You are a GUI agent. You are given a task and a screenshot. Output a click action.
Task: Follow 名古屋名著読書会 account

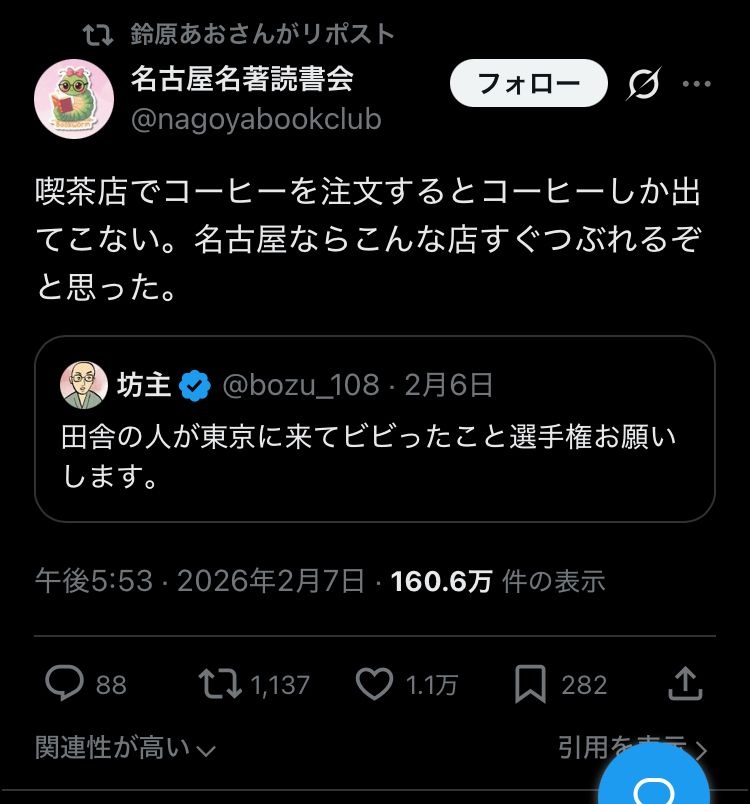coord(529,83)
